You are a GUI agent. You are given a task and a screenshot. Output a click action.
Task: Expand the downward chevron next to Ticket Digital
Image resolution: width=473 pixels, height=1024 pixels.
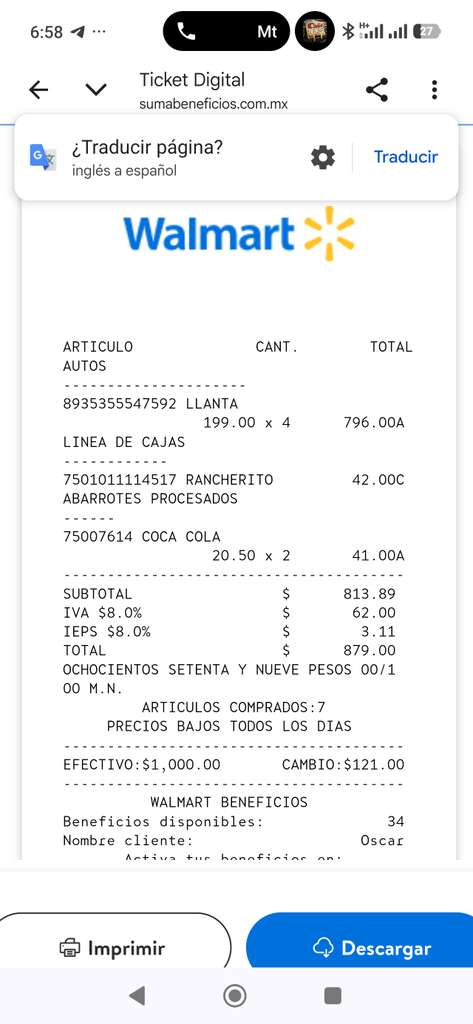coord(96,90)
